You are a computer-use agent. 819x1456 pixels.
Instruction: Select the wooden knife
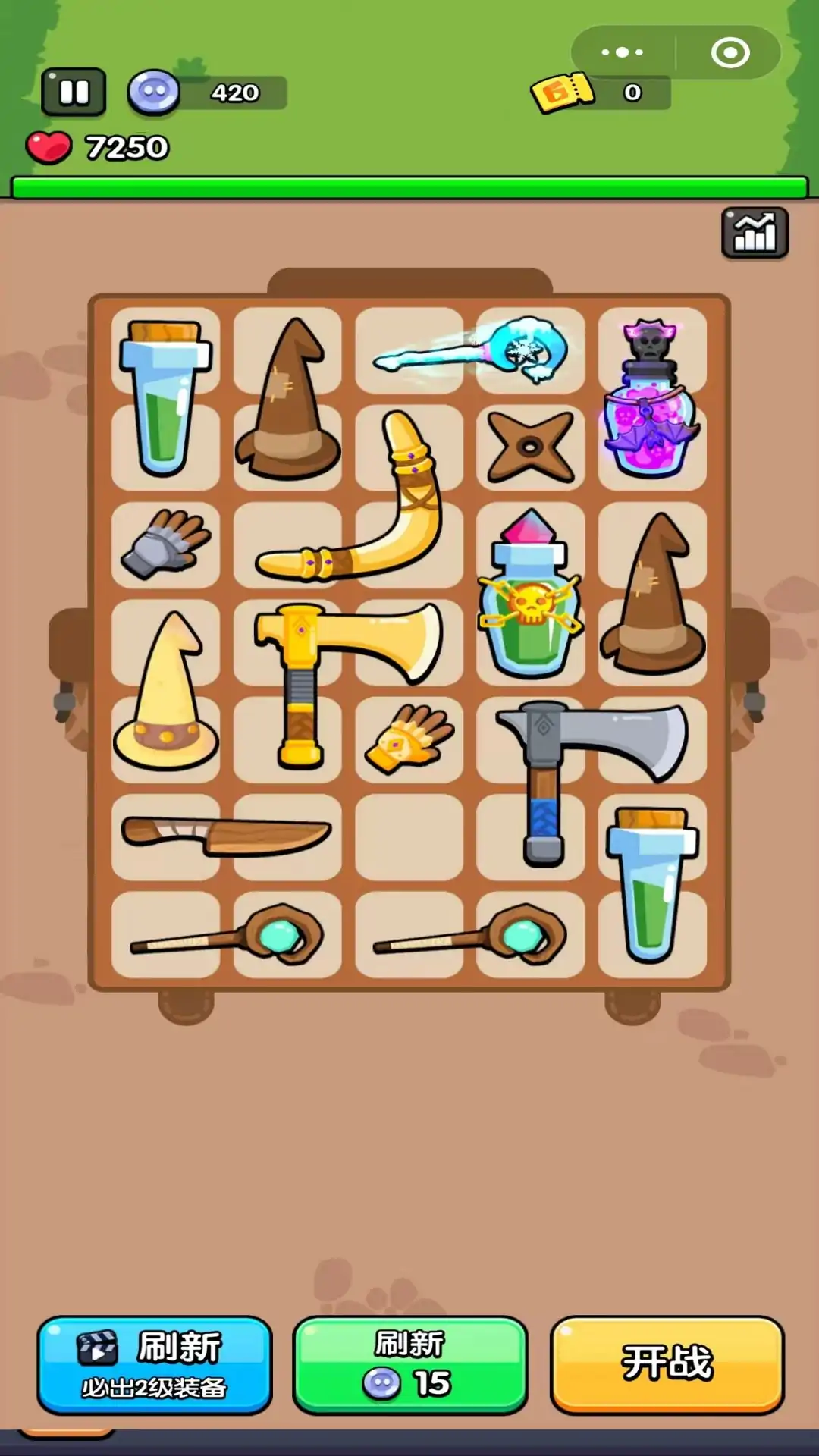(226, 836)
